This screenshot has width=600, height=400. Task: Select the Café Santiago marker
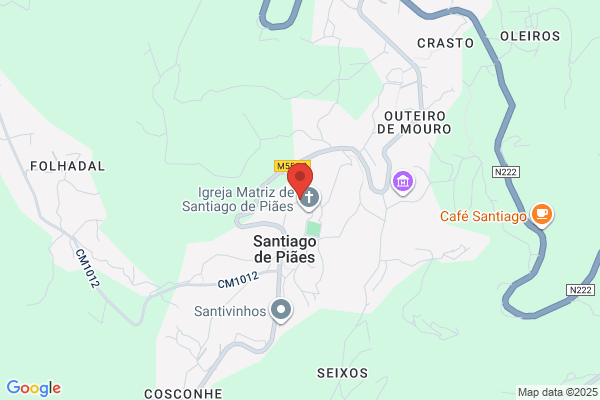point(542,215)
